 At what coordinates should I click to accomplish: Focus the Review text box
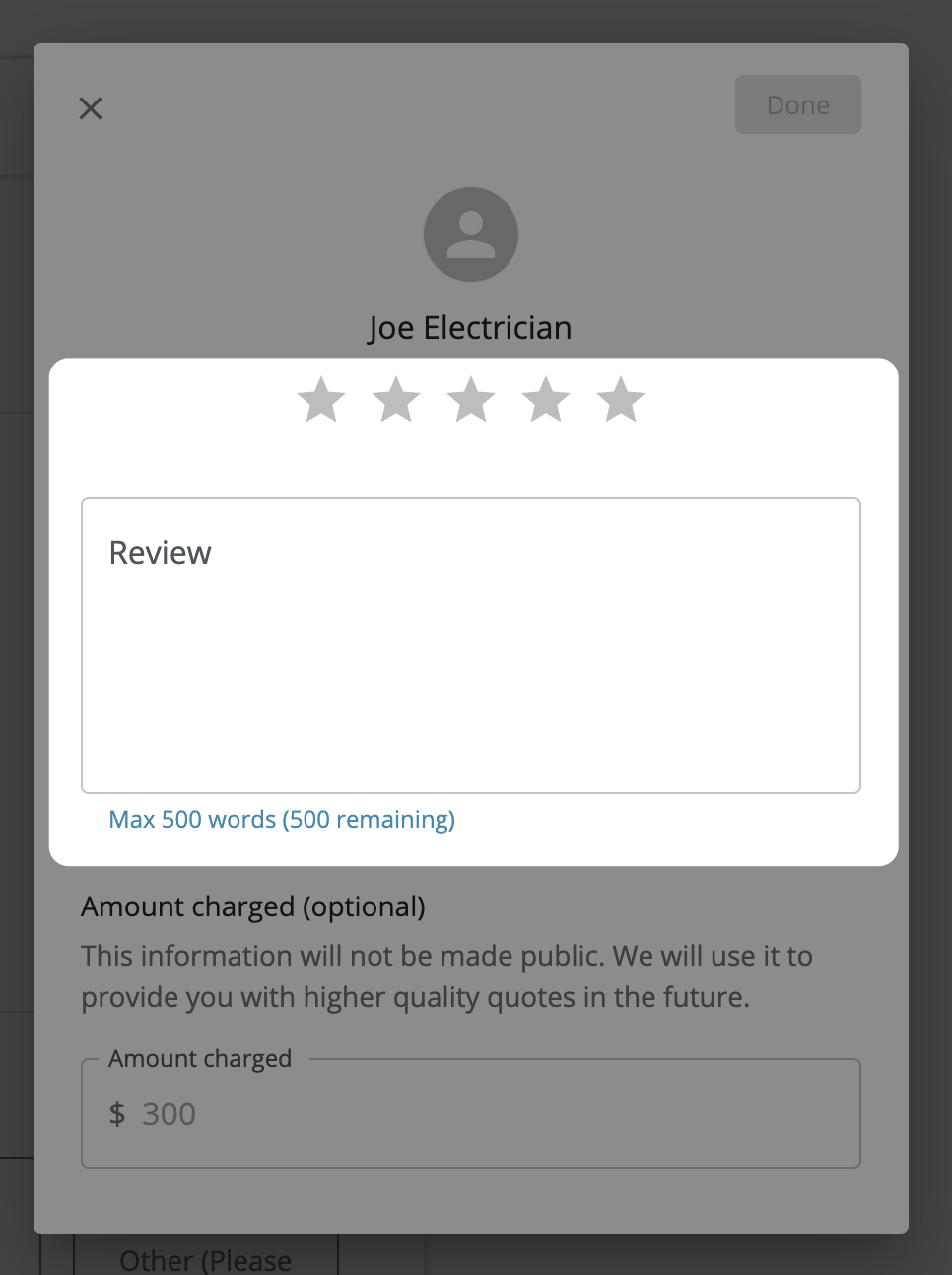(x=470, y=644)
